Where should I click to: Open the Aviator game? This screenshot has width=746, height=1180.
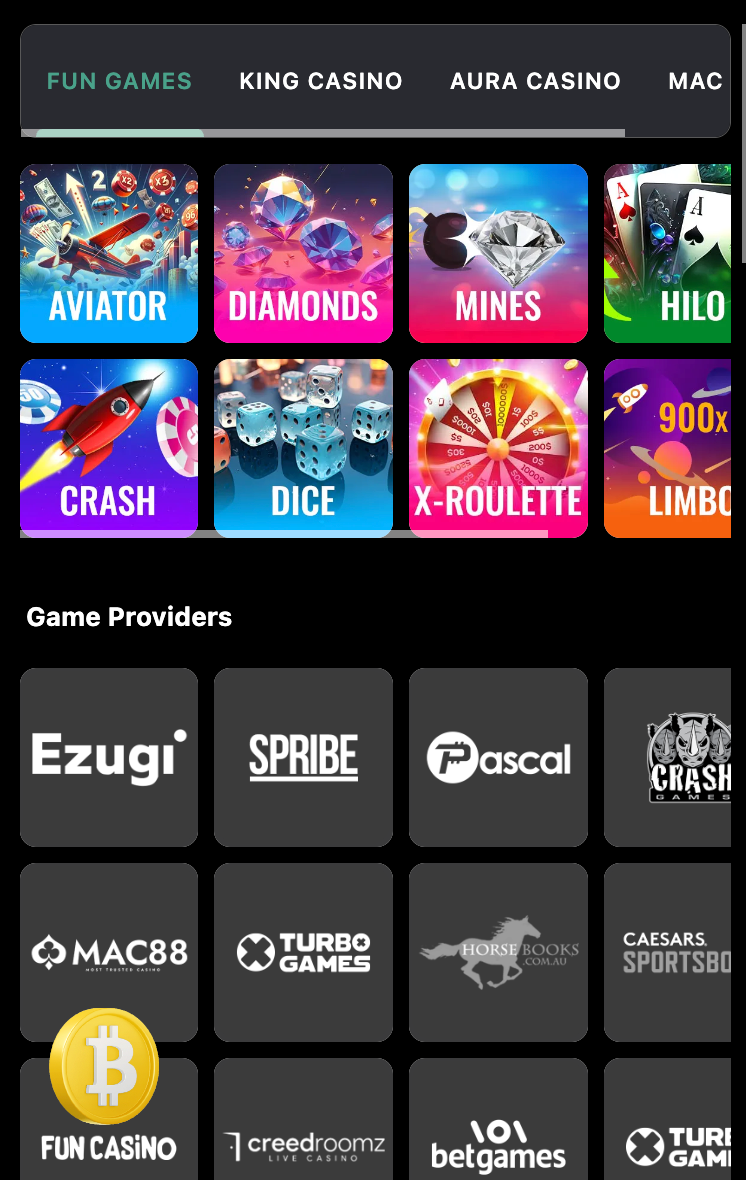pyautogui.click(x=109, y=254)
